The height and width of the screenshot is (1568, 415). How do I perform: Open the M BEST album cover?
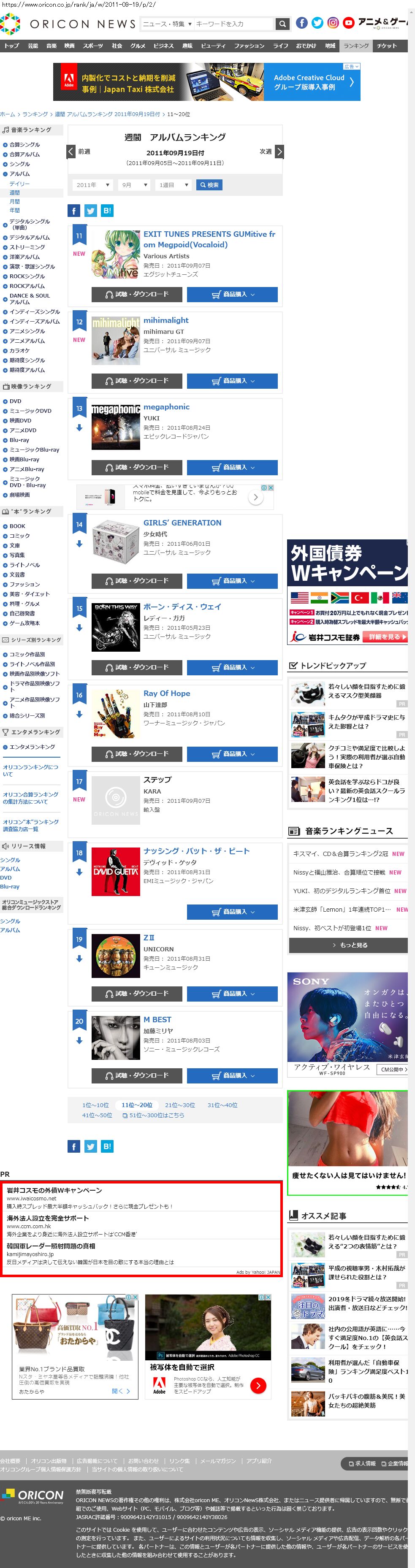(x=116, y=1038)
